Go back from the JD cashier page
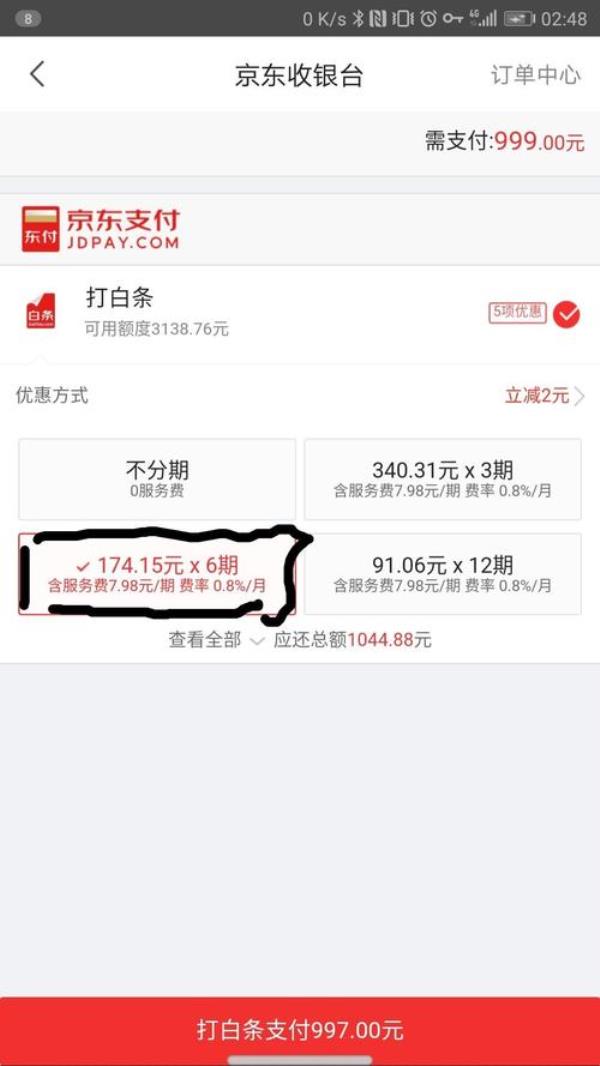 [38, 74]
